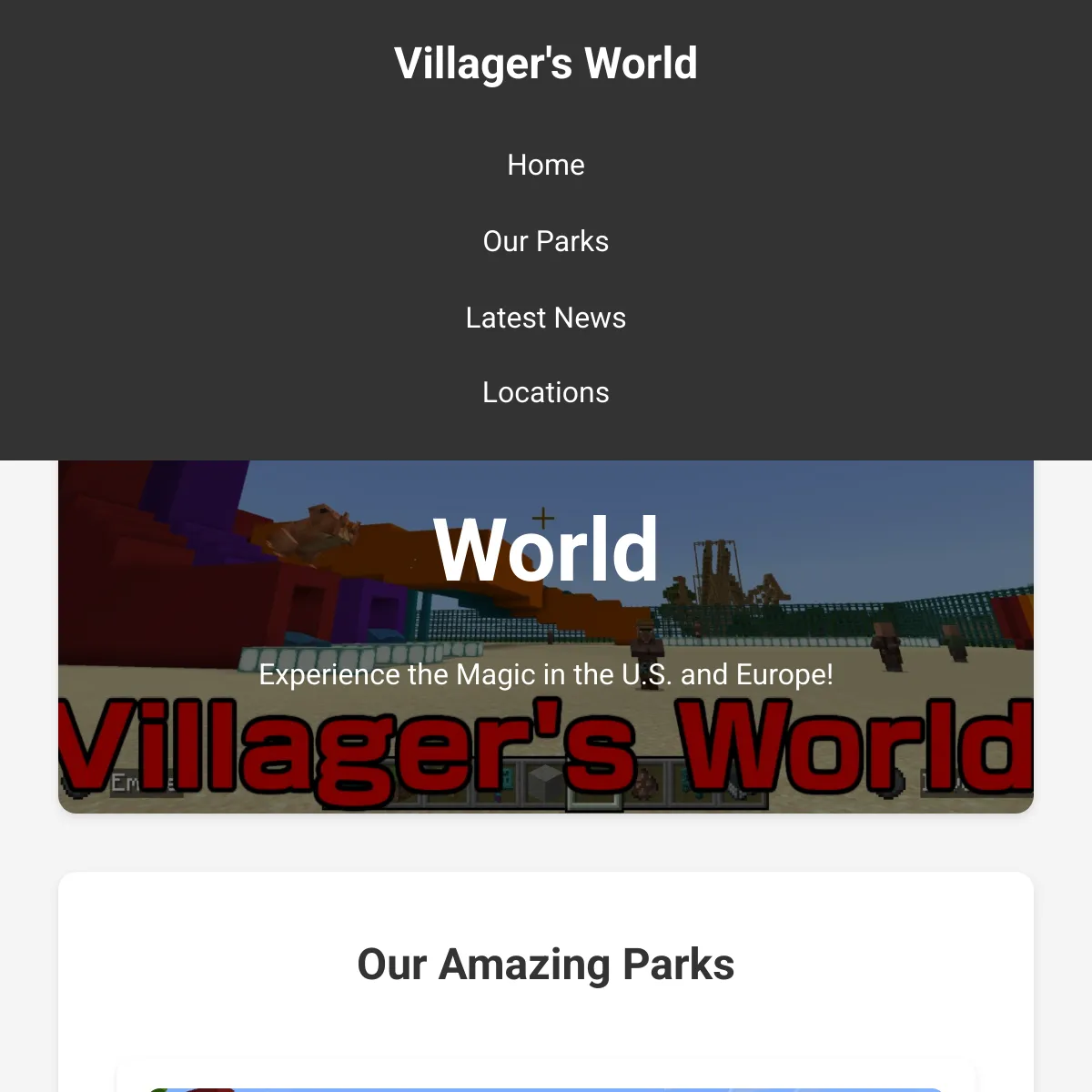Go to the Home page link

click(545, 165)
